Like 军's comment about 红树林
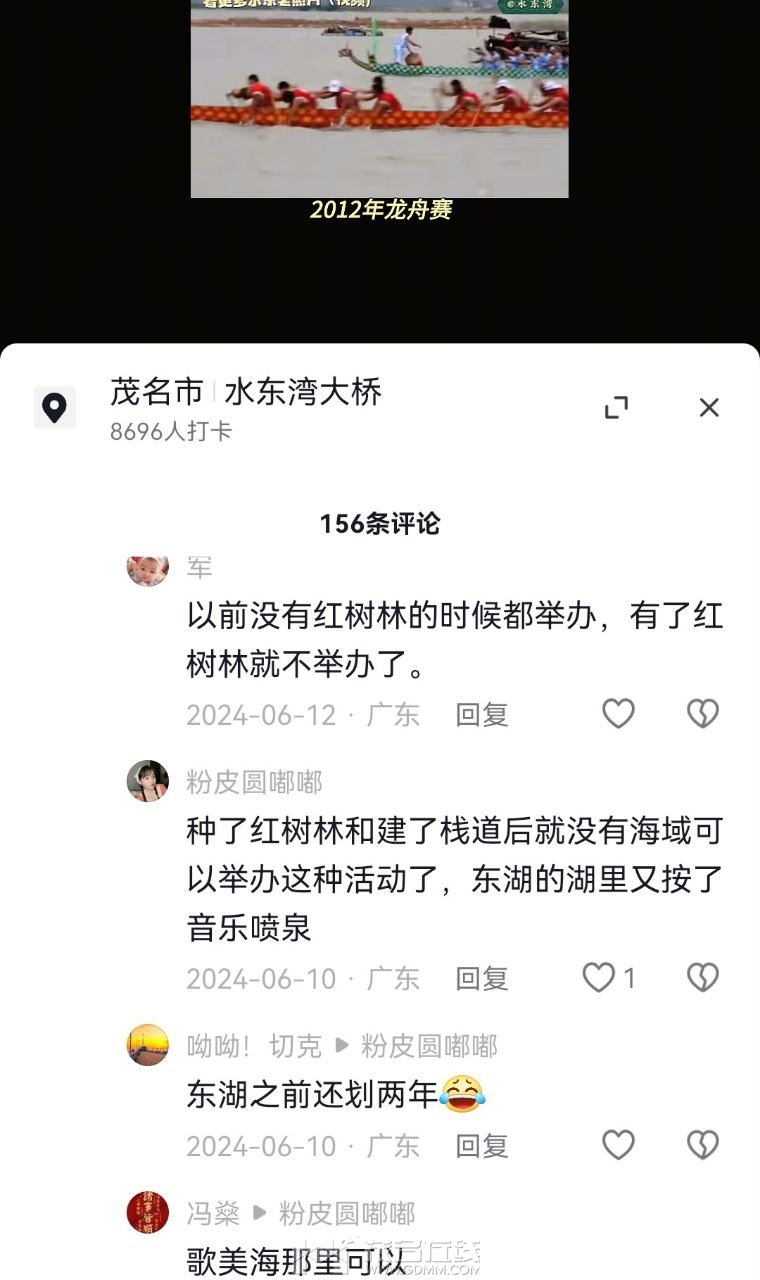The height and width of the screenshot is (1280, 760). tap(618, 714)
